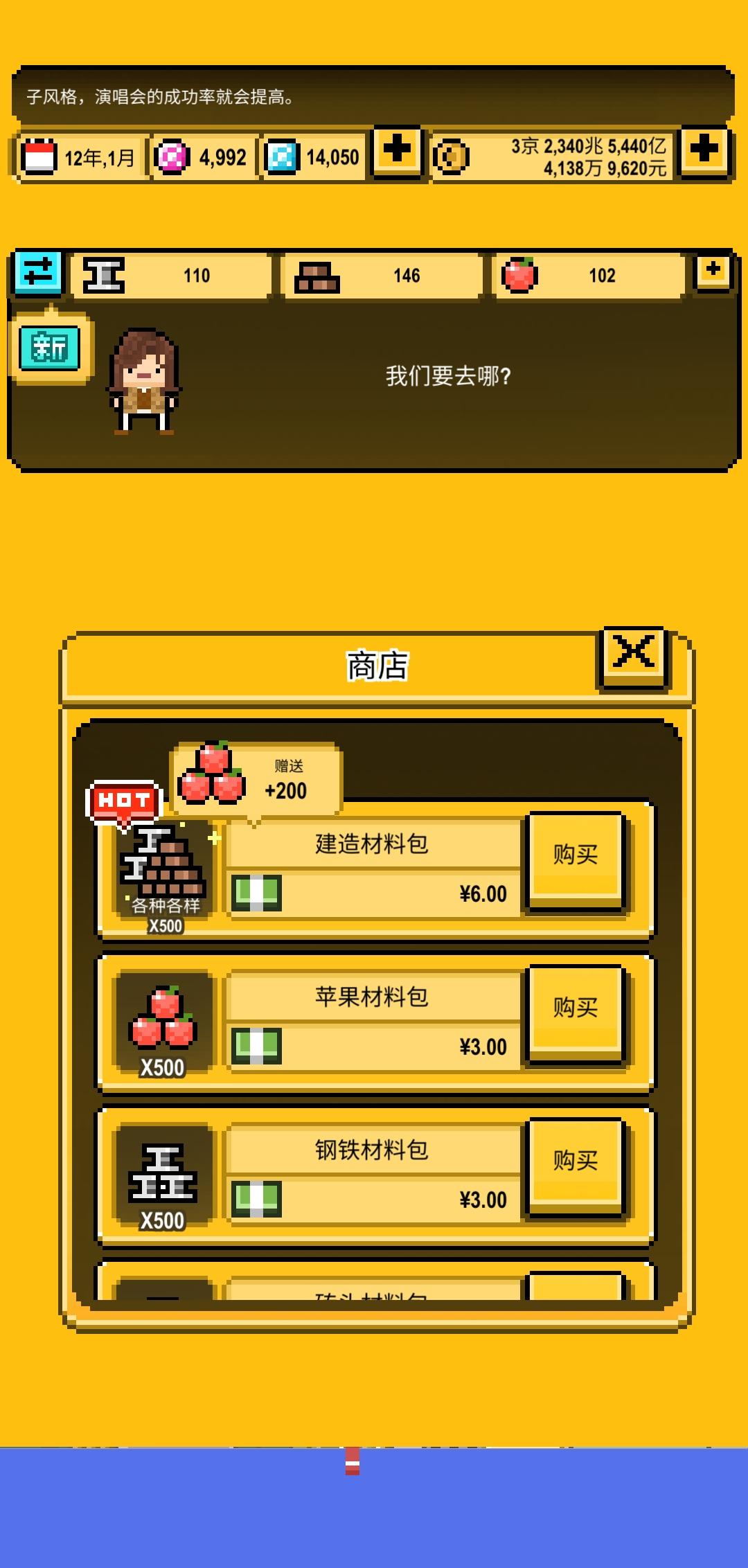This screenshot has height=1568, width=748.
Task: Toggle the HOT badge on the building pack
Action: pos(123,800)
